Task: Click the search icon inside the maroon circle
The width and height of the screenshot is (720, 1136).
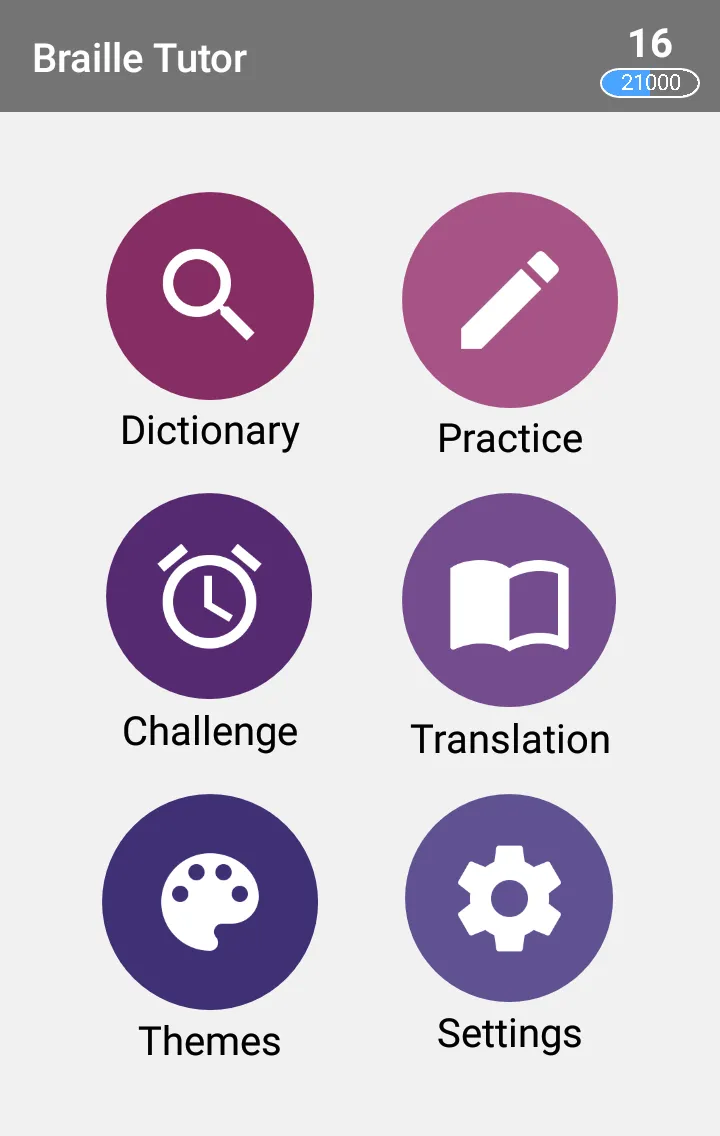Action: [209, 296]
